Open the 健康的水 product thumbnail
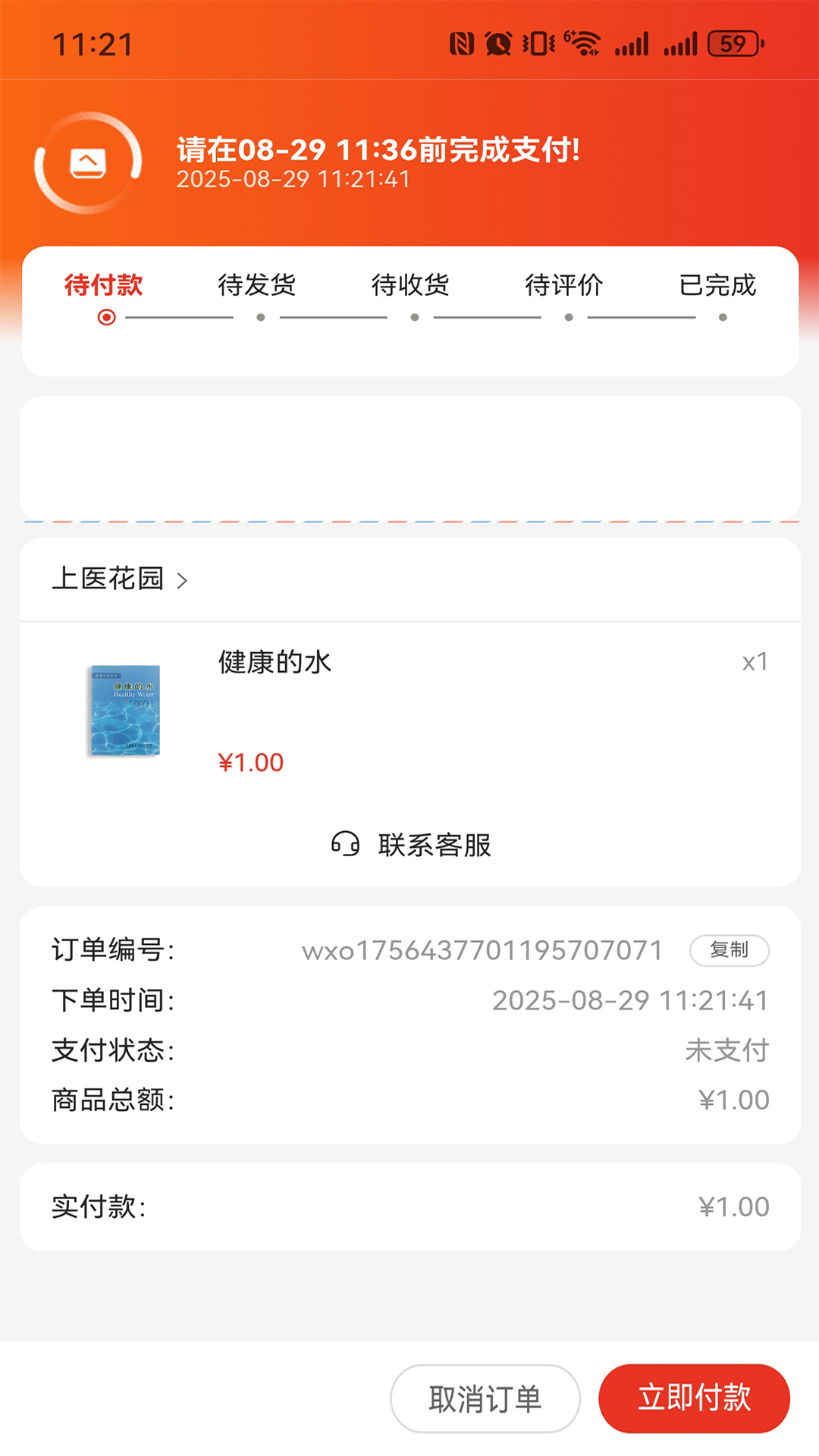819x1456 pixels. (124, 710)
